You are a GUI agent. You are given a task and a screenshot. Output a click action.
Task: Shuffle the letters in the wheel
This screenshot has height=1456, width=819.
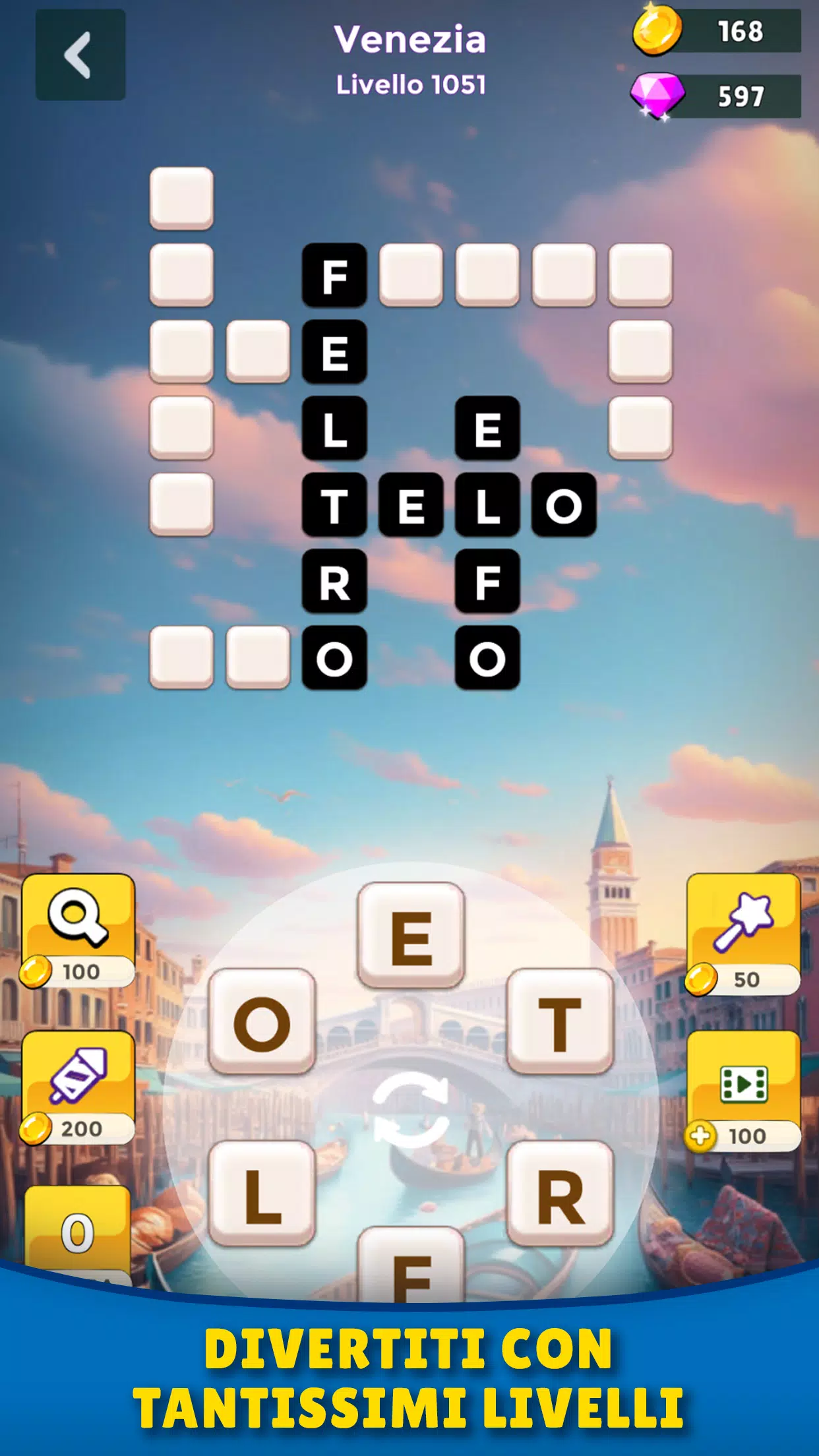pos(410,1109)
